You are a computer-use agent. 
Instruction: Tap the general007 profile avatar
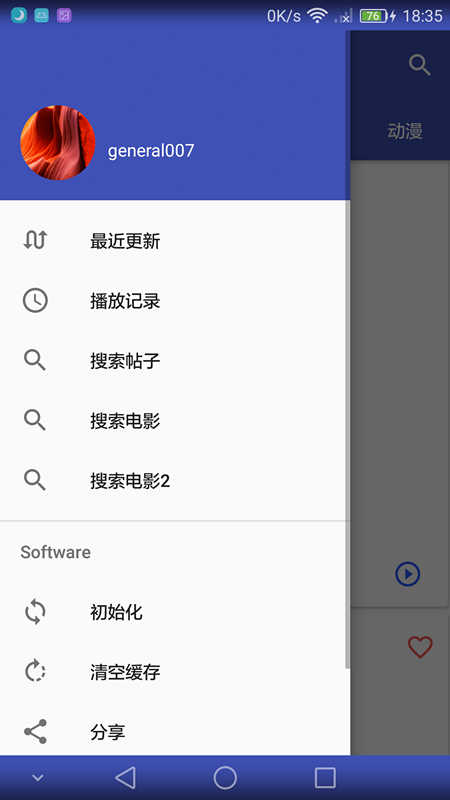click(58, 143)
